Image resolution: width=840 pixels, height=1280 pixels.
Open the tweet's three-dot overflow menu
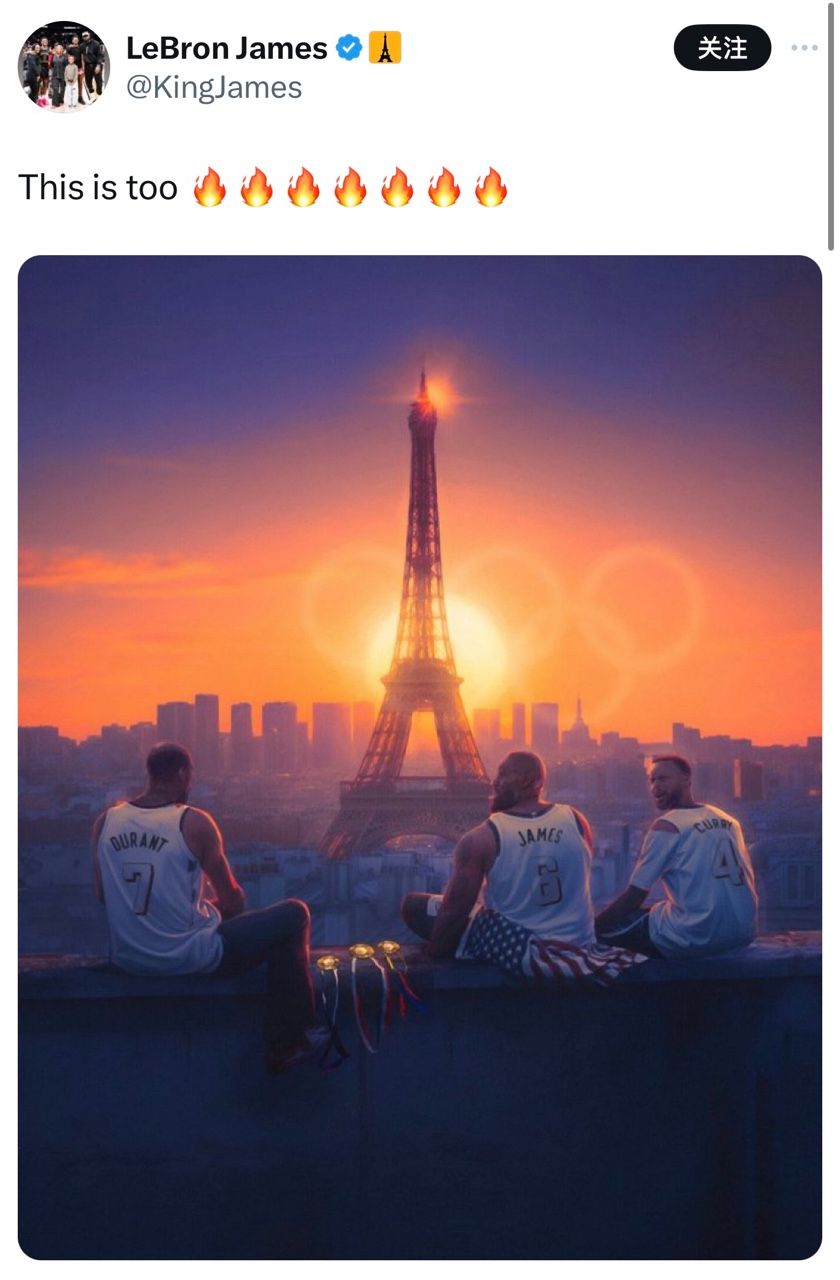[804, 48]
